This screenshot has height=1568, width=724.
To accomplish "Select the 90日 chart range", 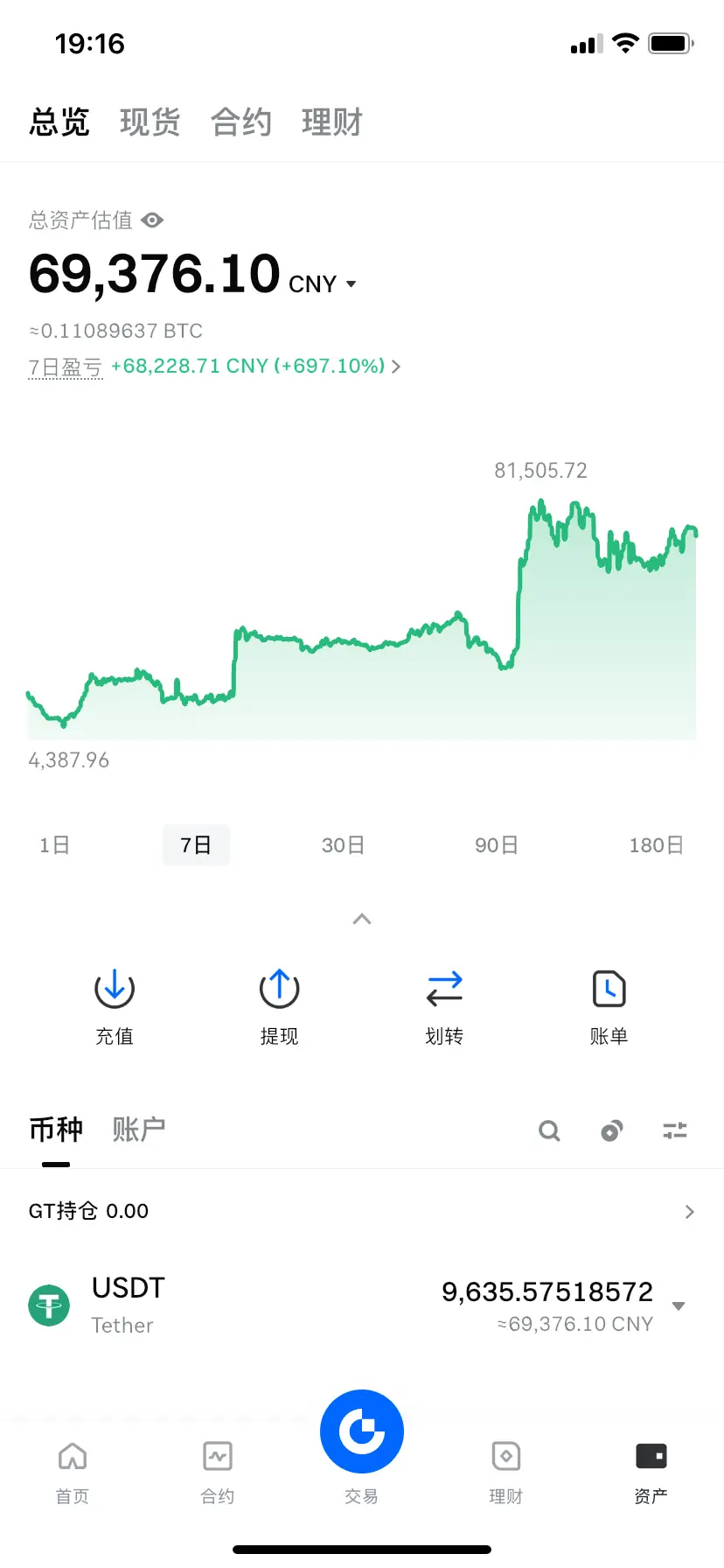I will [x=497, y=845].
